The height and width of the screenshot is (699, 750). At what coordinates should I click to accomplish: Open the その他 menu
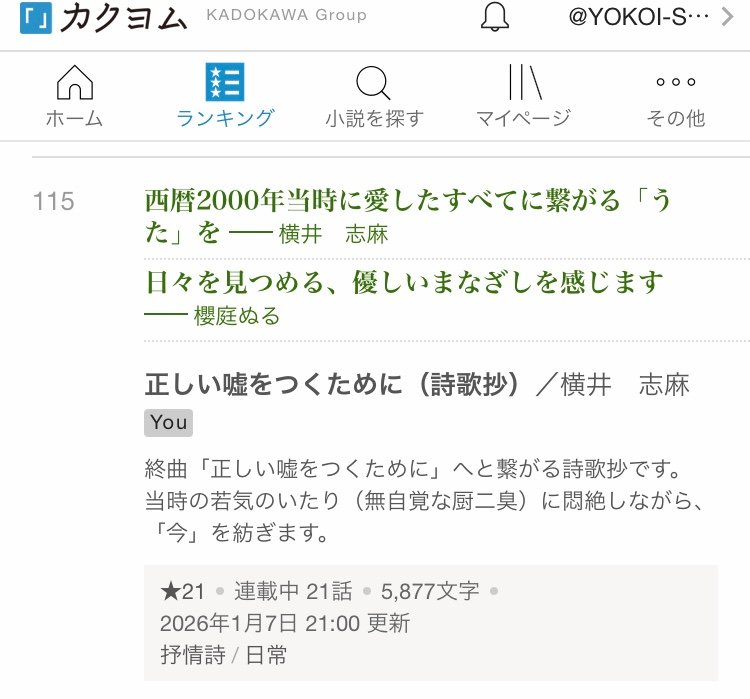point(675,97)
